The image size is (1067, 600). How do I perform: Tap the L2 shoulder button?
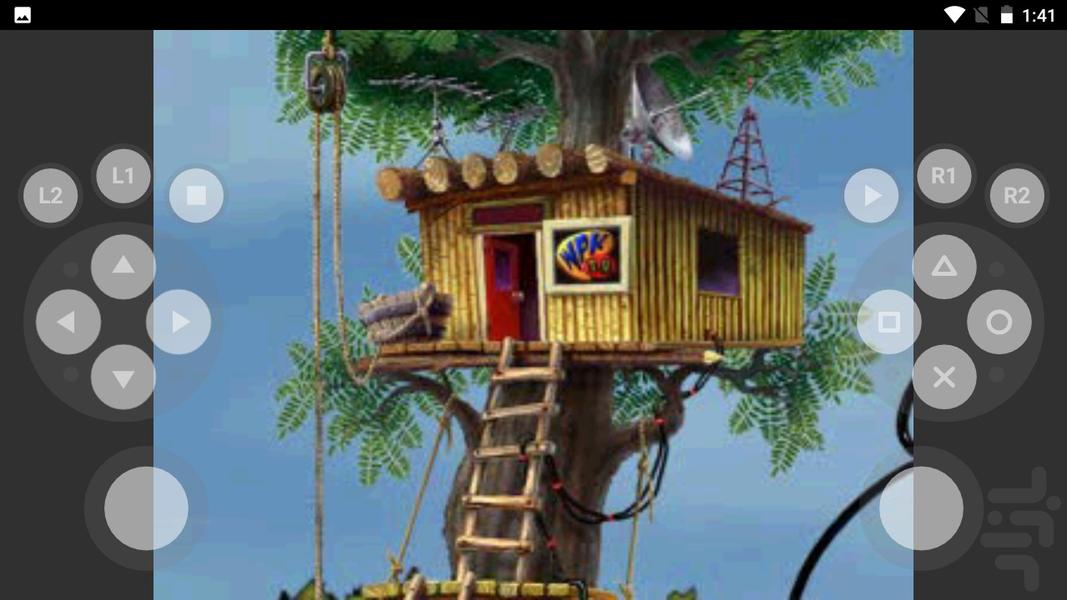tap(50, 195)
